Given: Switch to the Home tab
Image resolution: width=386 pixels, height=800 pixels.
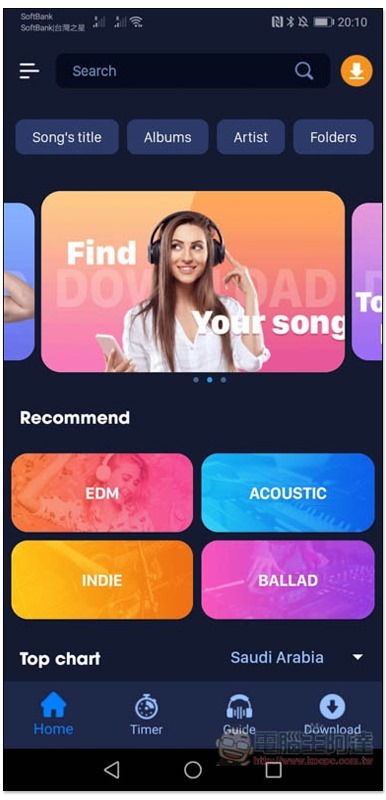Looking at the screenshot, I should coord(54,714).
